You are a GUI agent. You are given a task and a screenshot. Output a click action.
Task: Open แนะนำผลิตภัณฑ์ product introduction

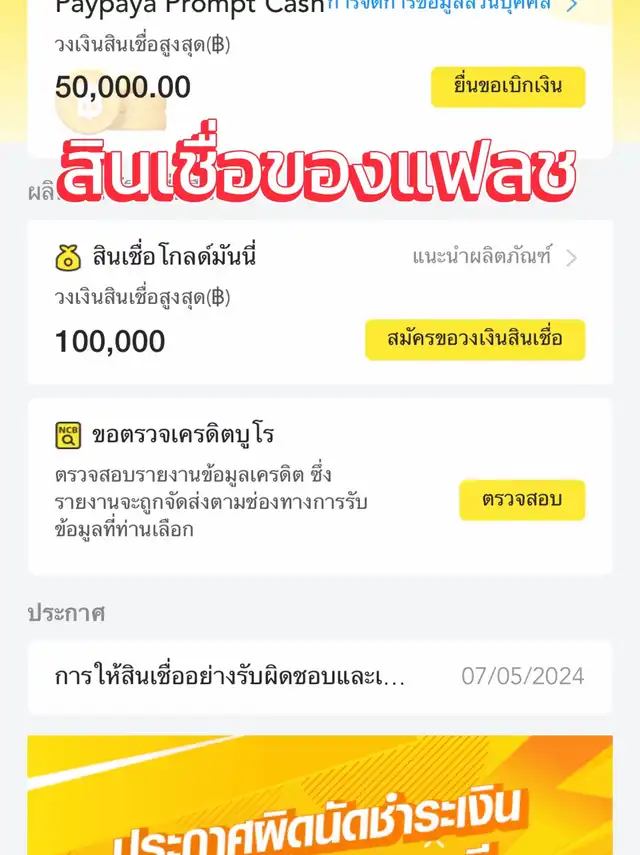(x=494, y=258)
